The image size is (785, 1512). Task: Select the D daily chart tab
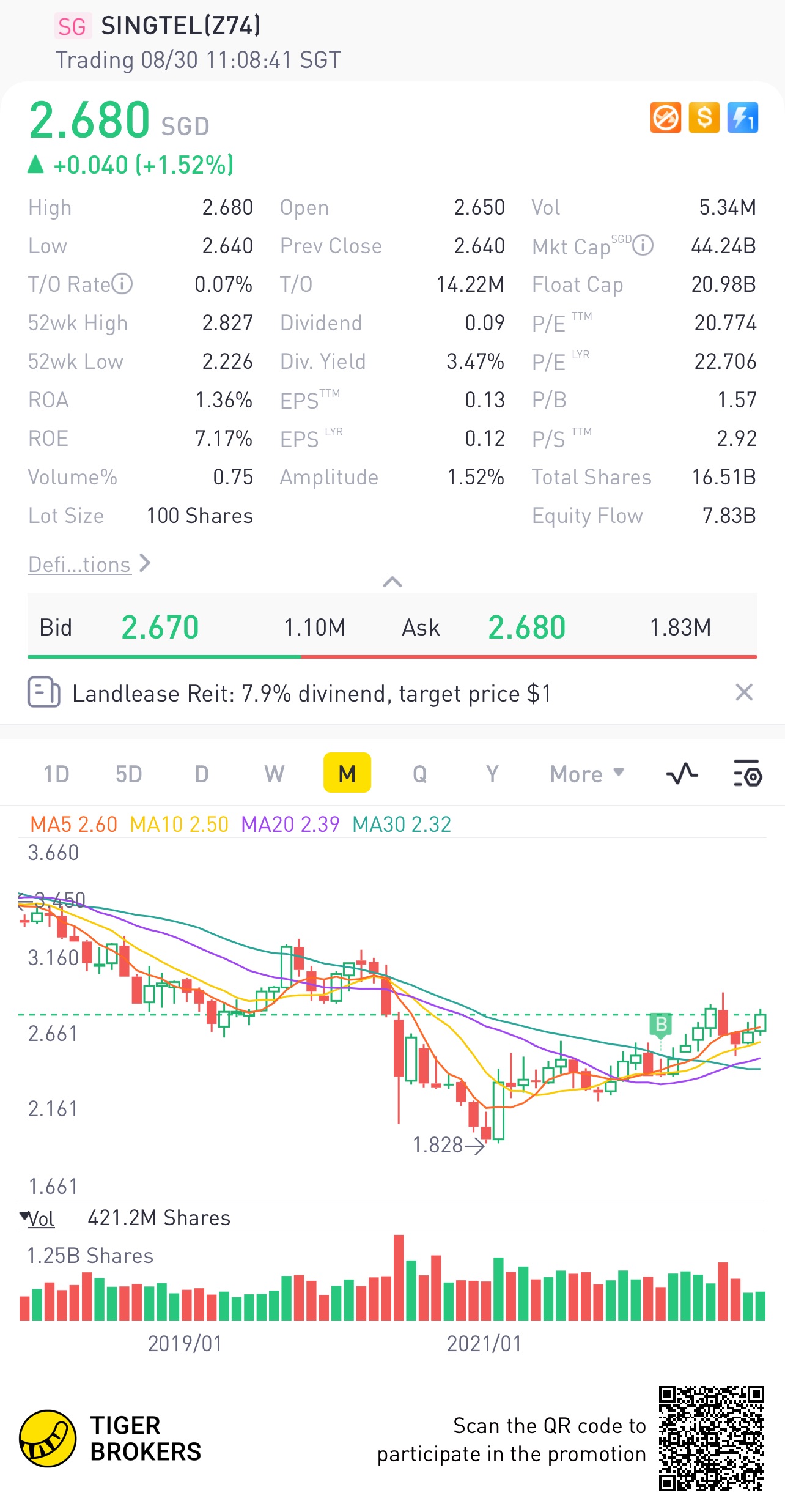click(202, 774)
